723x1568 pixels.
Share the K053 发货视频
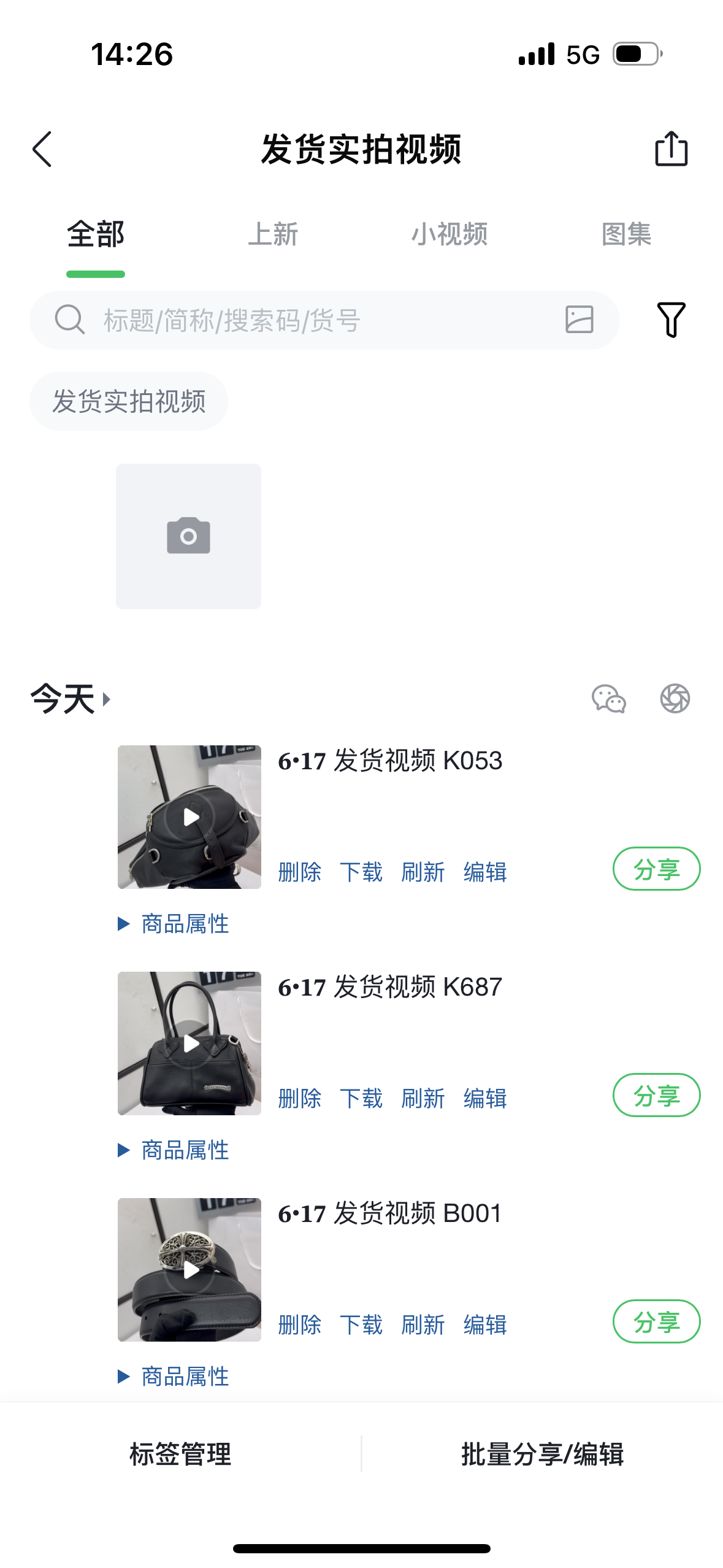(x=656, y=869)
